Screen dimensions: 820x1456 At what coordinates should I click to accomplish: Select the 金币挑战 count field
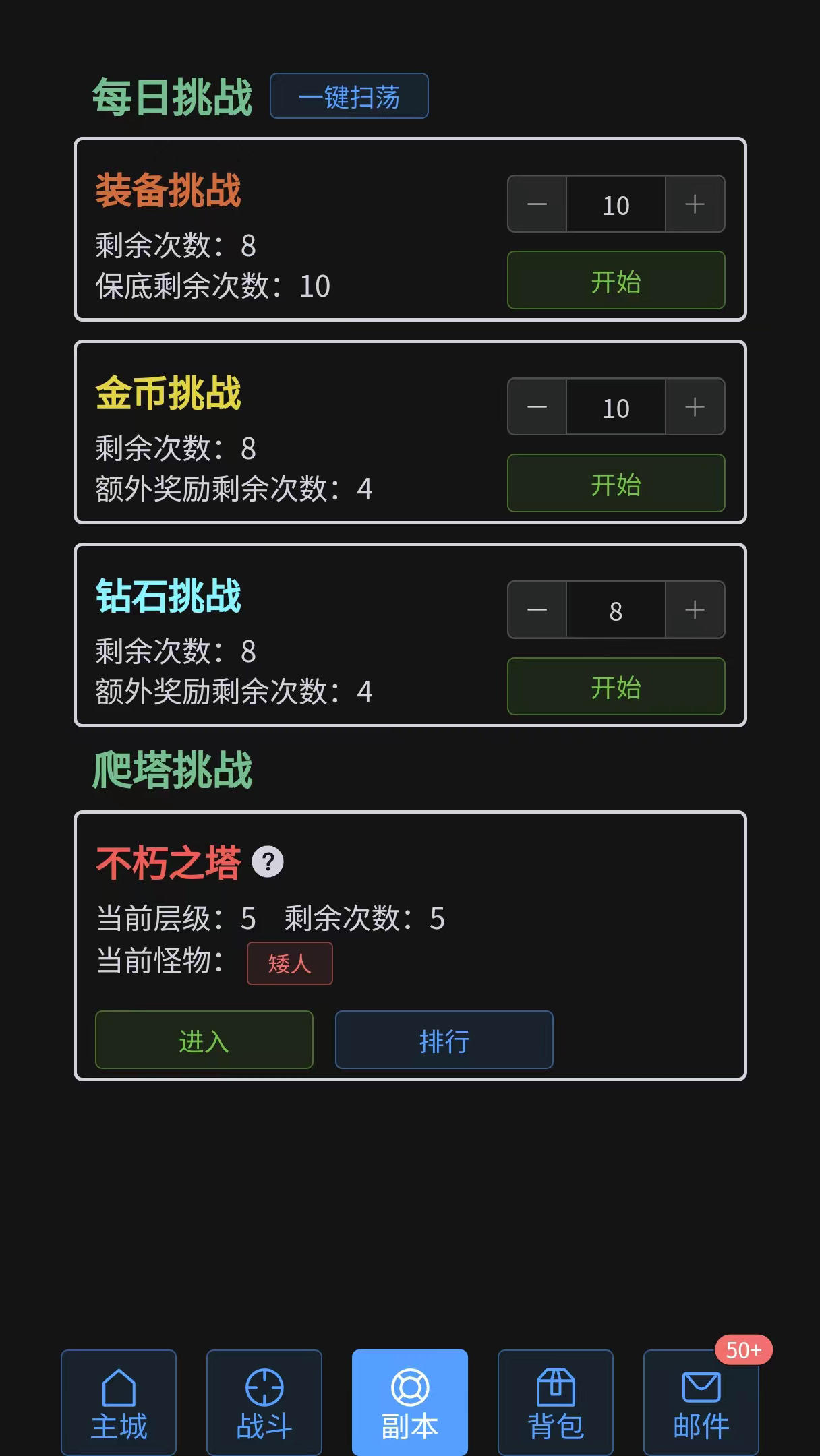[x=615, y=407]
